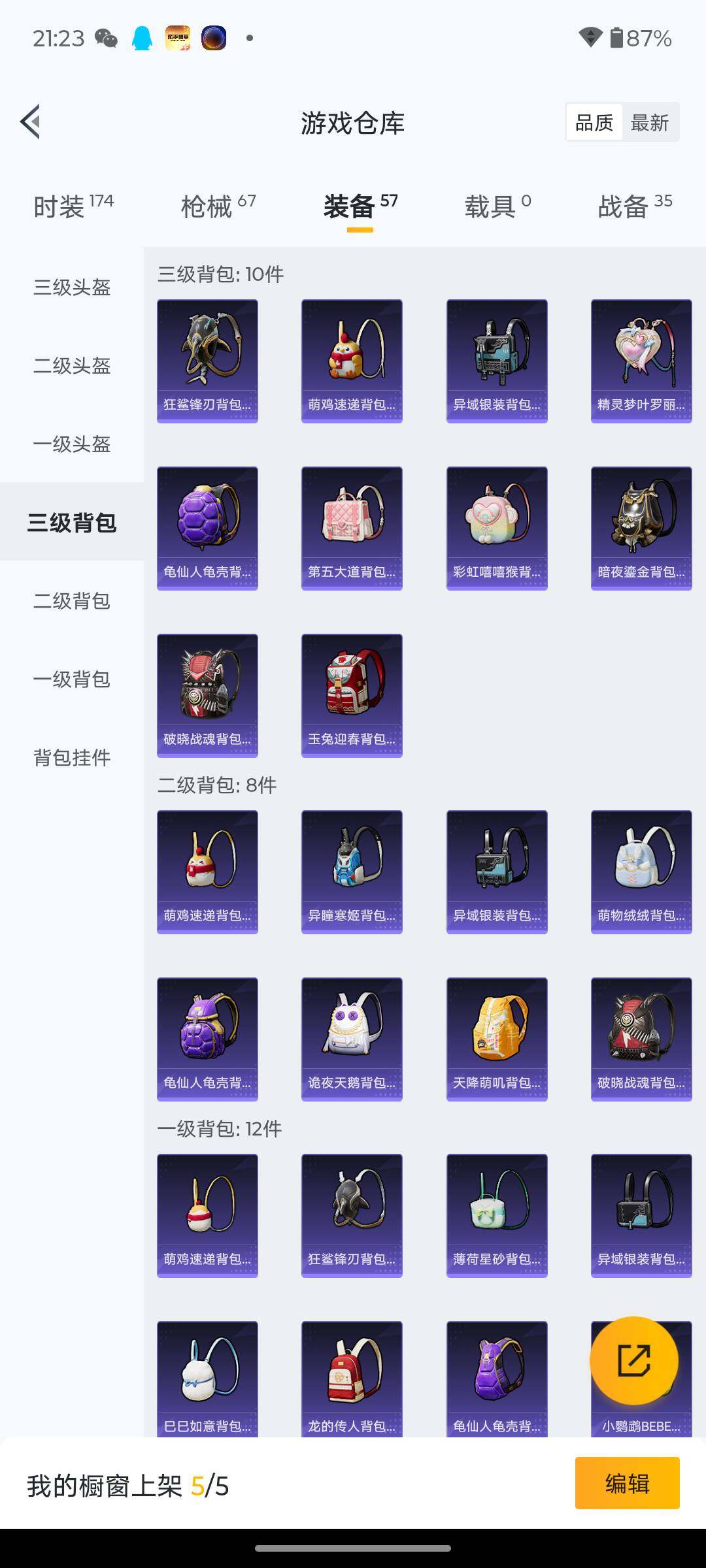Select 二级头盔 in the side menu

[x=72, y=365]
